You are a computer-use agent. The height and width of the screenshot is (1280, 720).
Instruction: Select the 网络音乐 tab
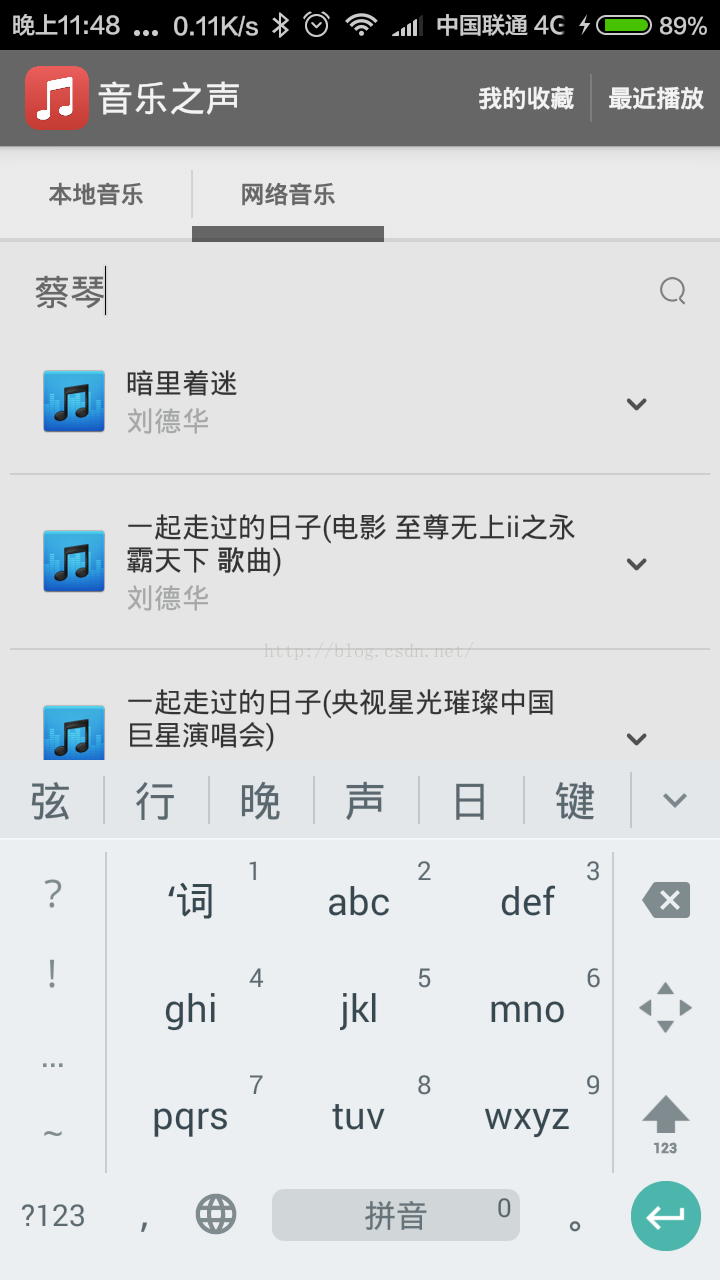click(x=288, y=194)
